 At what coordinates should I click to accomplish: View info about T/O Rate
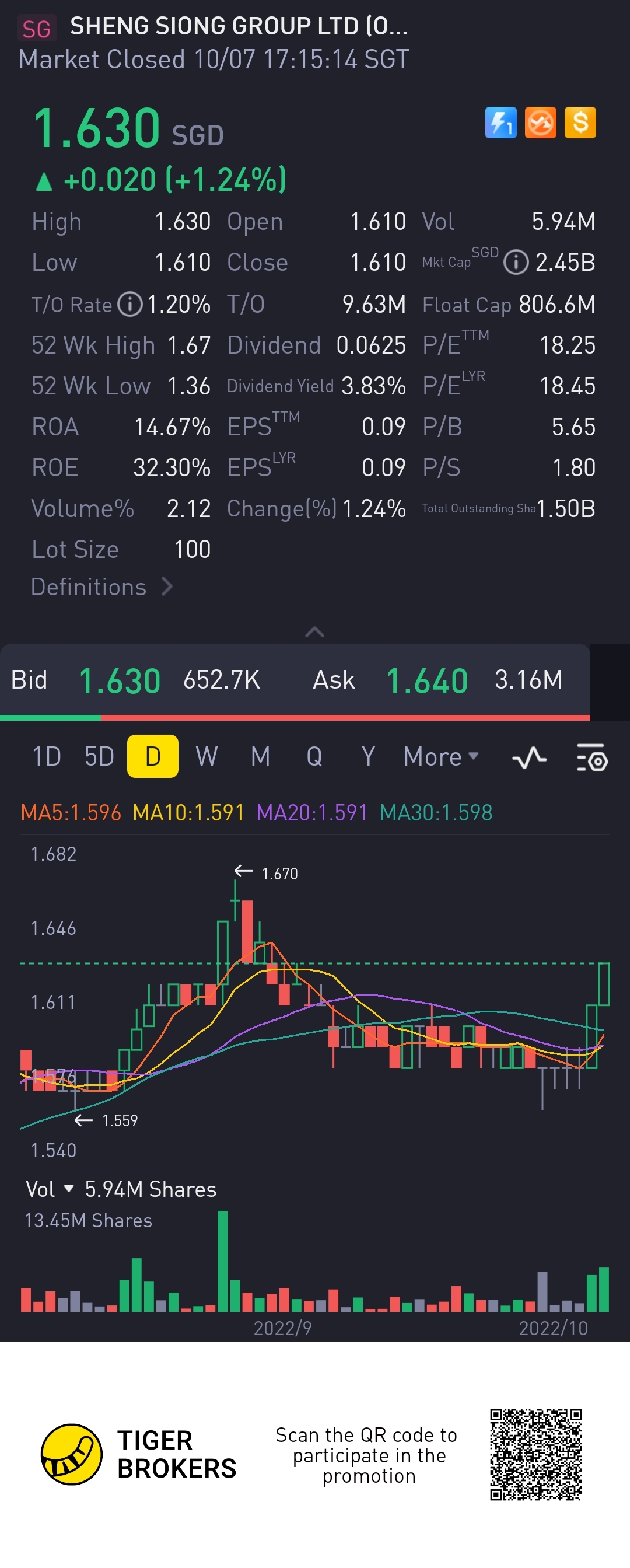coord(129,305)
